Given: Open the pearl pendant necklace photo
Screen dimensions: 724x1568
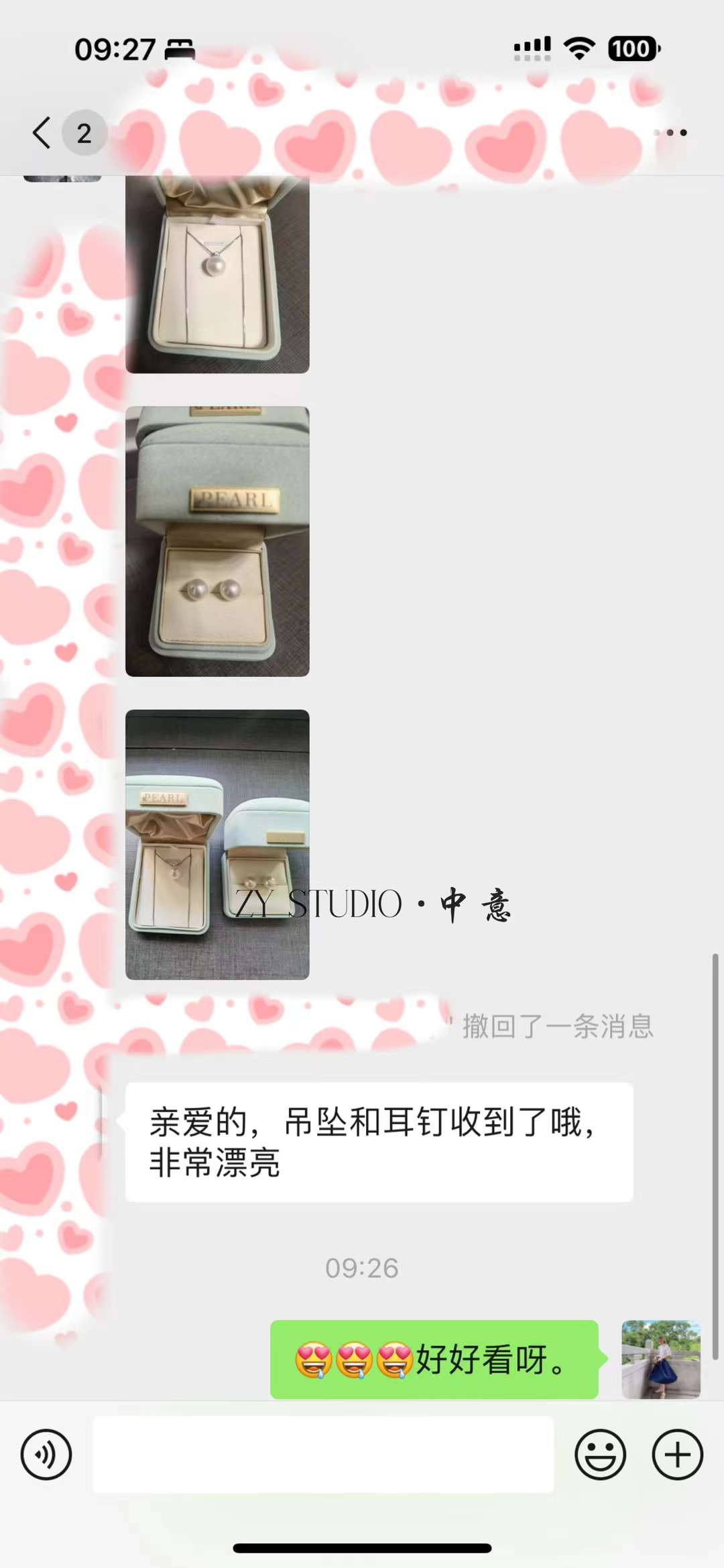Looking at the screenshot, I should (x=217, y=275).
